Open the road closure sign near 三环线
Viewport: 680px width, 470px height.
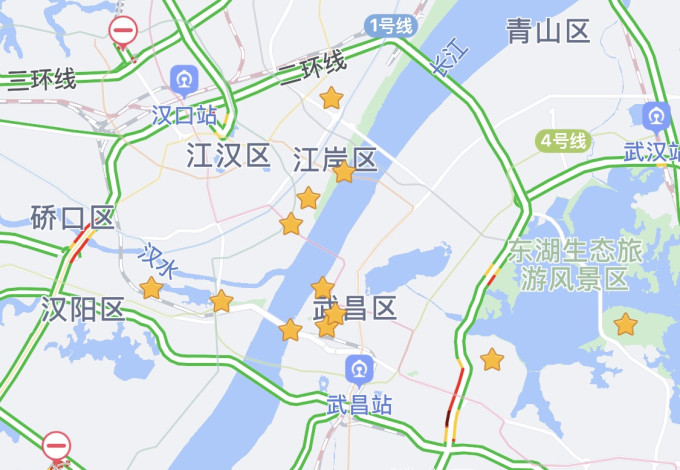[124, 31]
